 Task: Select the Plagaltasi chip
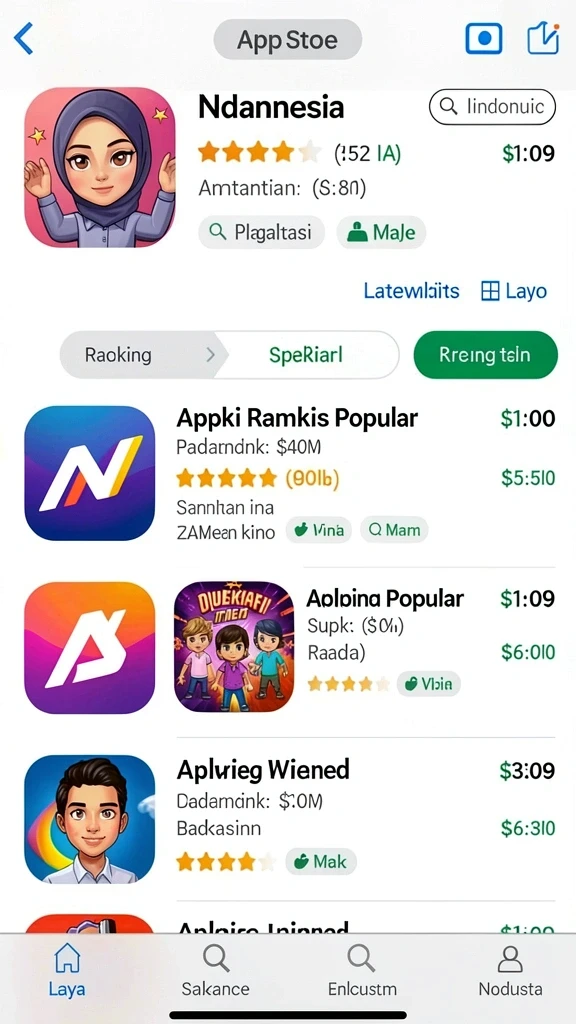(261, 232)
